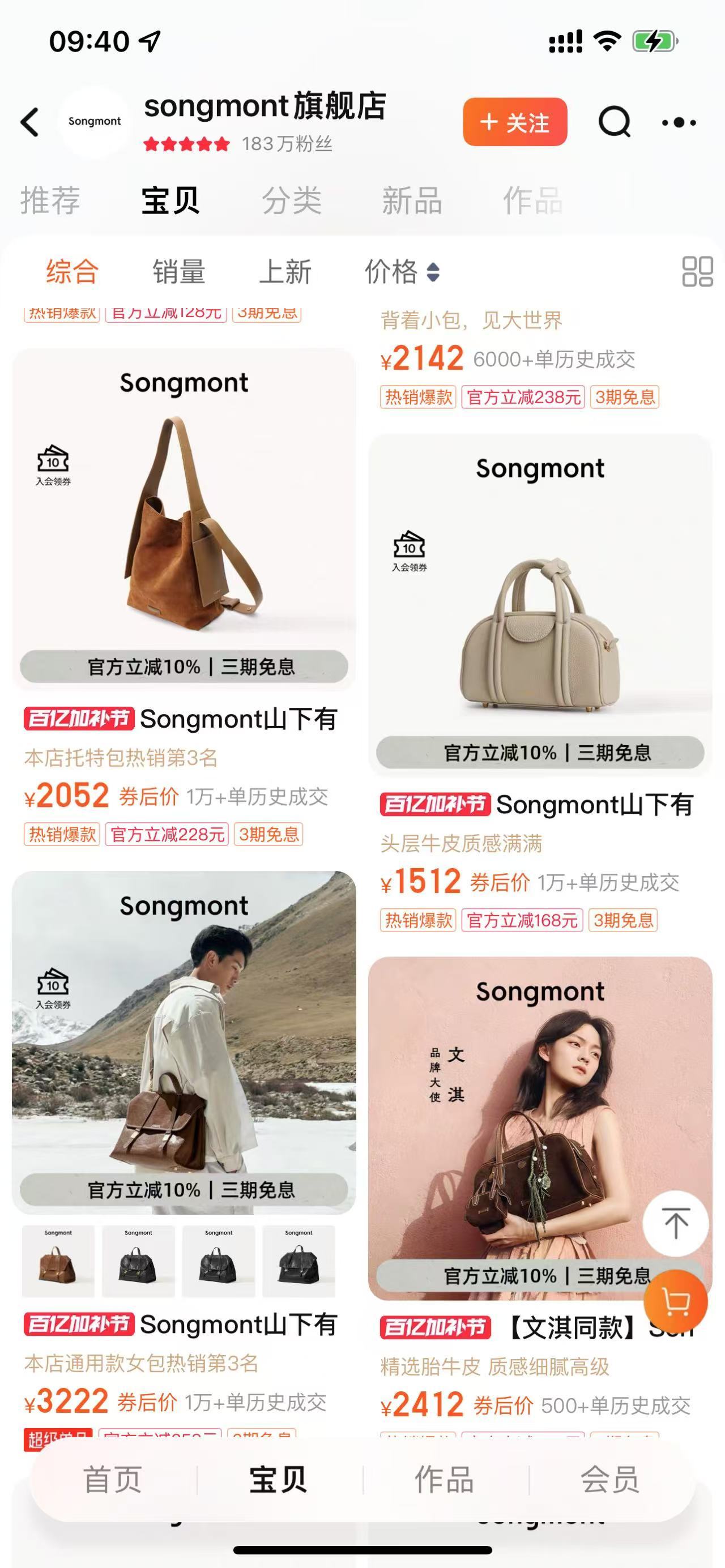This screenshot has width=725, height=1568.
Task: Go to 首页 in bottom bar
Action: 113,1480
